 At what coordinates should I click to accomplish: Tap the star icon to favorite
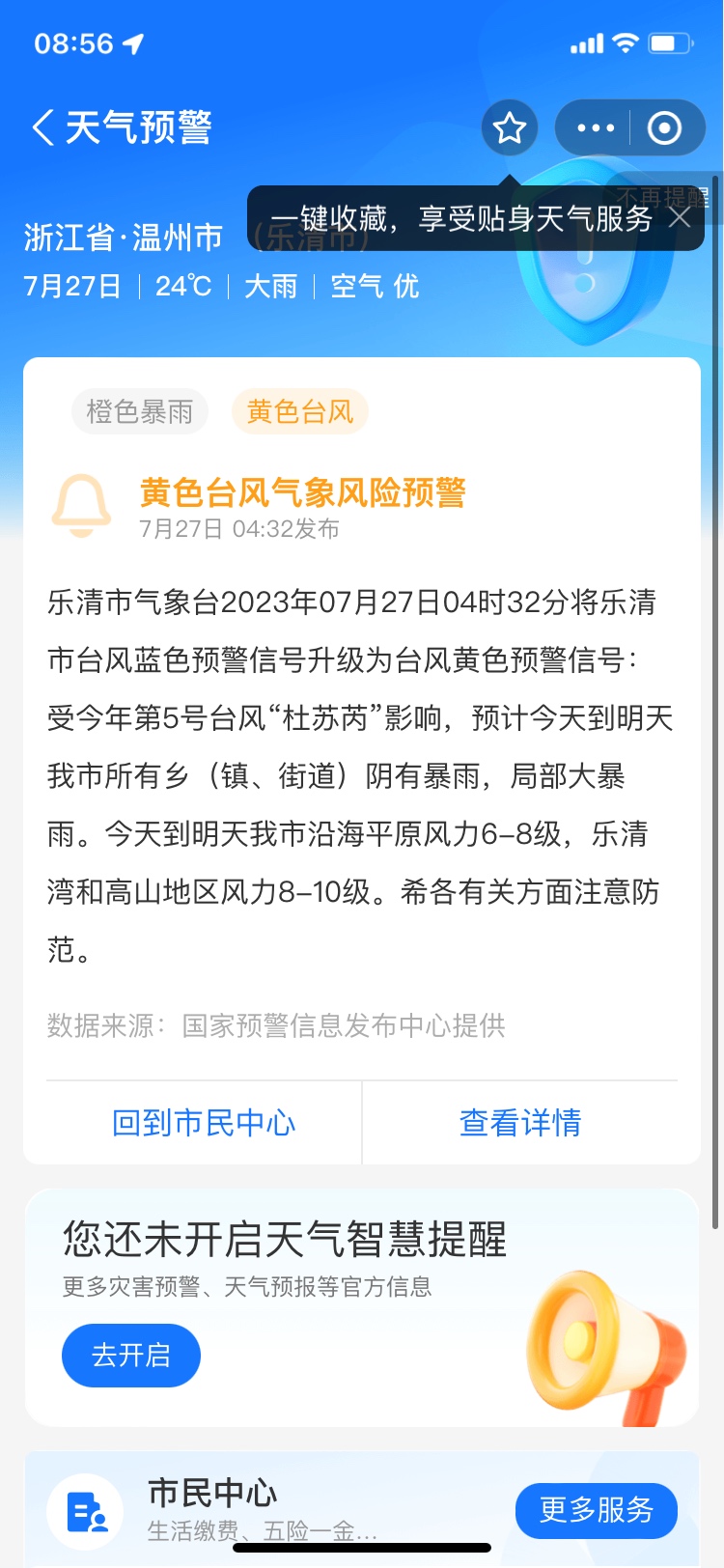coord(509,127)
